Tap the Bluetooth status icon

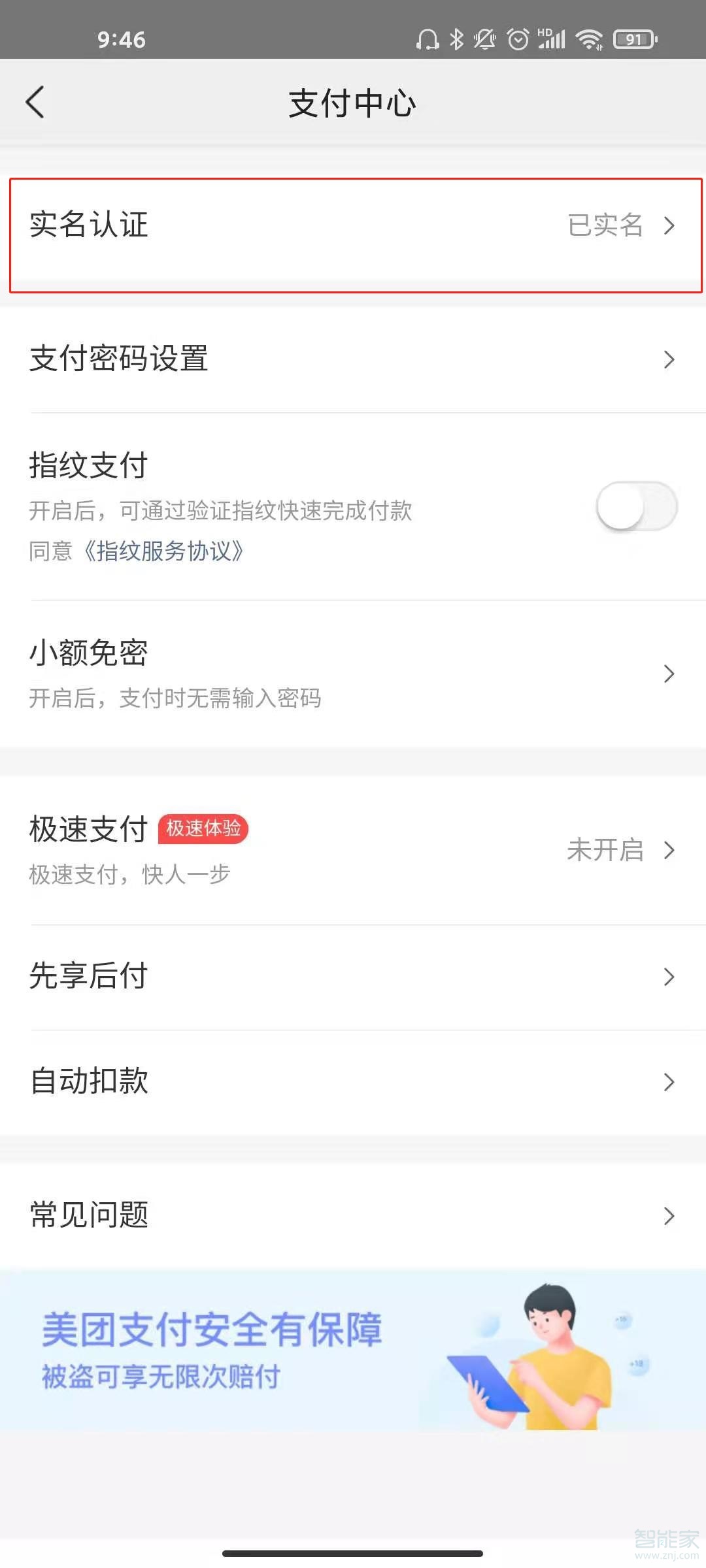point(456,39)
